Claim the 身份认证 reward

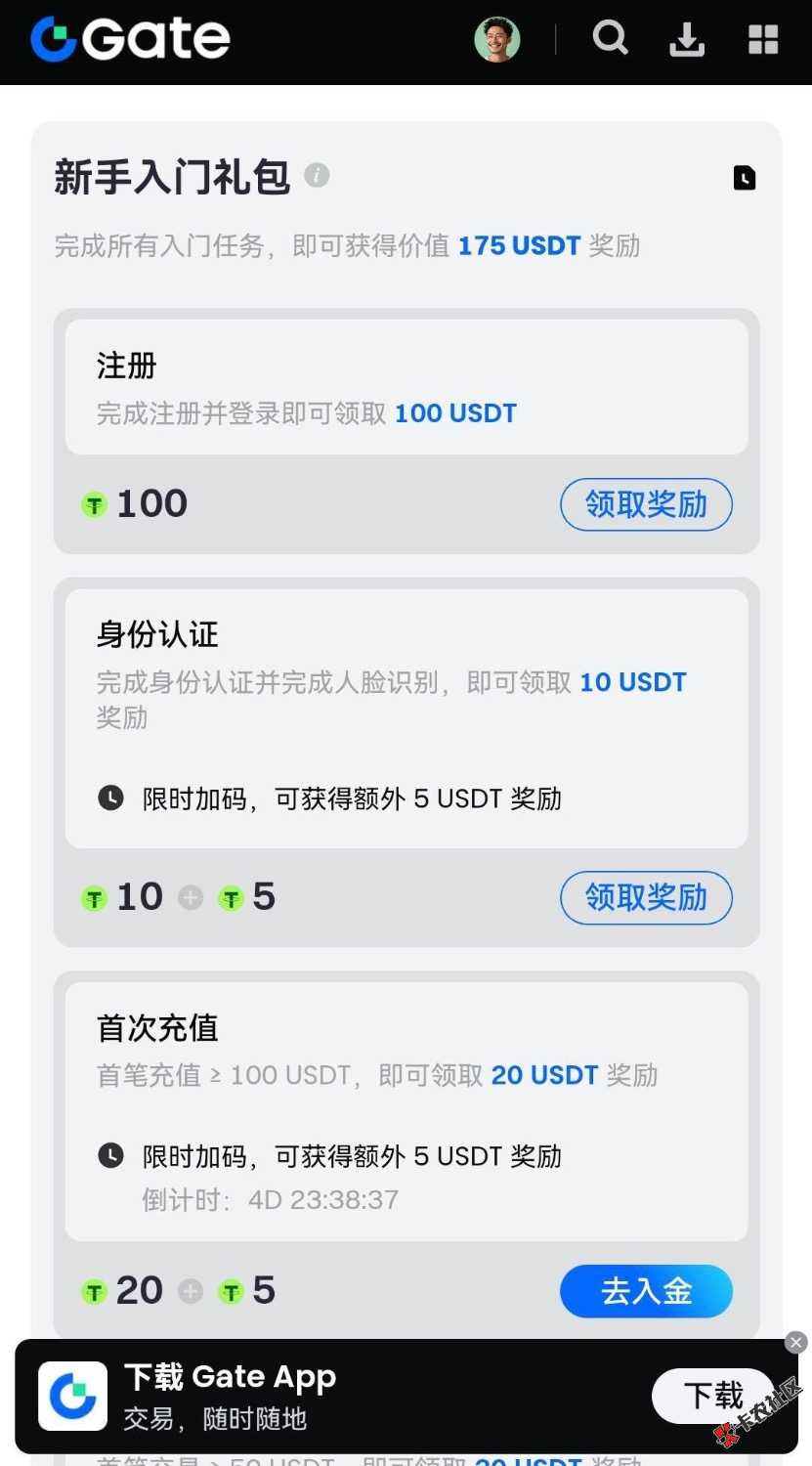coord(646,897)
